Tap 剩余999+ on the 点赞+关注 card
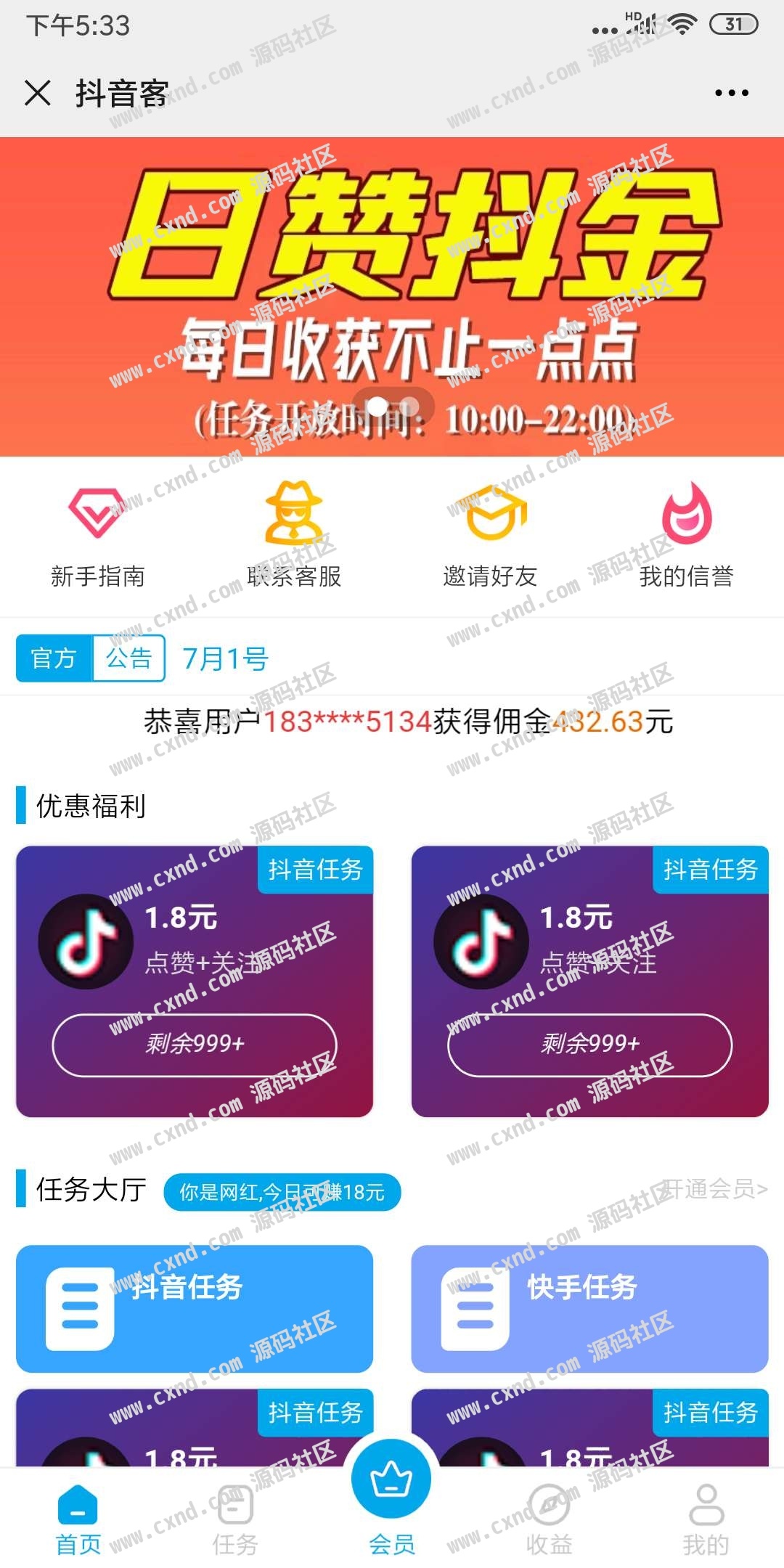 [x=195, y=1045]
